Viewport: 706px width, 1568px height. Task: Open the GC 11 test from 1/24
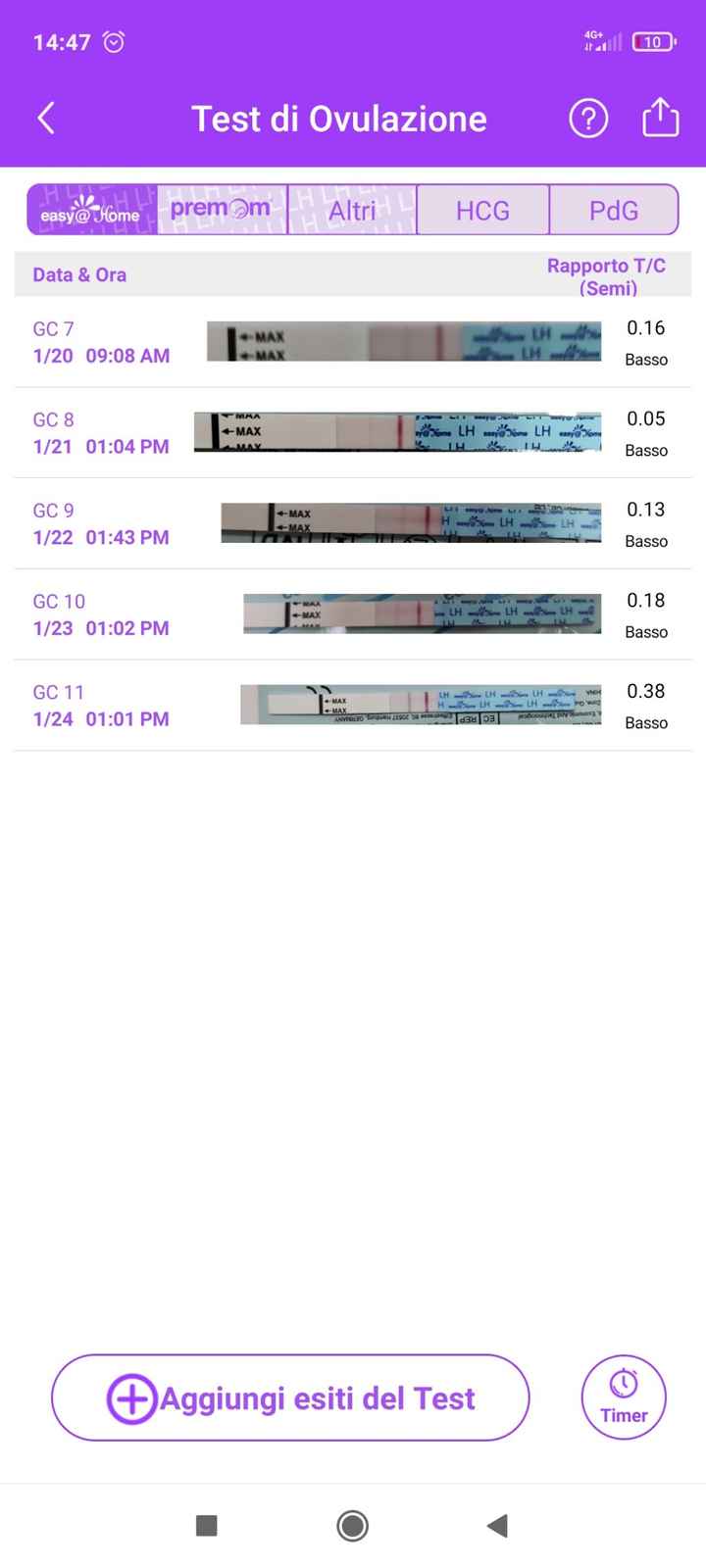(x=353, y=705)
